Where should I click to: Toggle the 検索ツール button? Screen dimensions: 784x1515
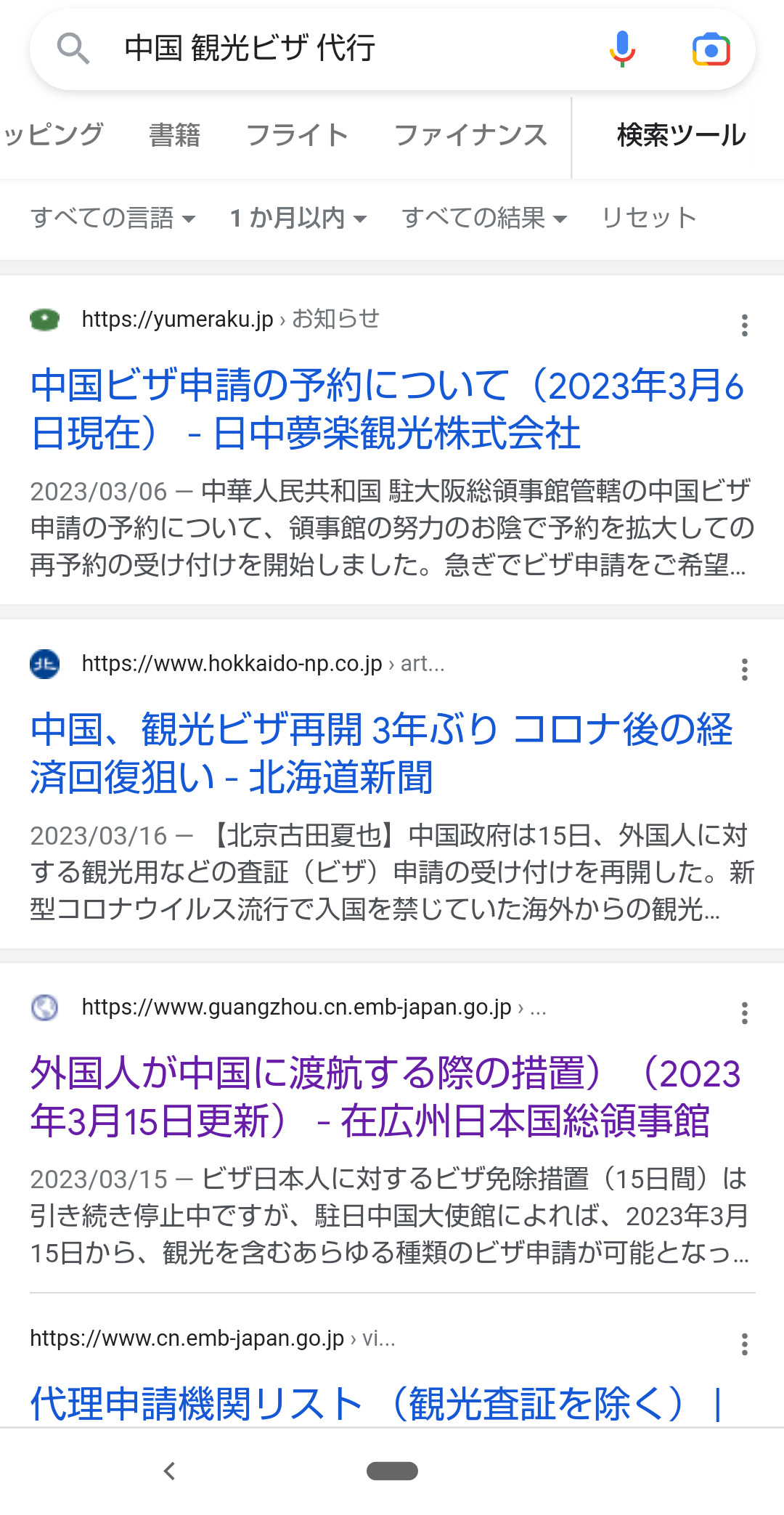681,135
